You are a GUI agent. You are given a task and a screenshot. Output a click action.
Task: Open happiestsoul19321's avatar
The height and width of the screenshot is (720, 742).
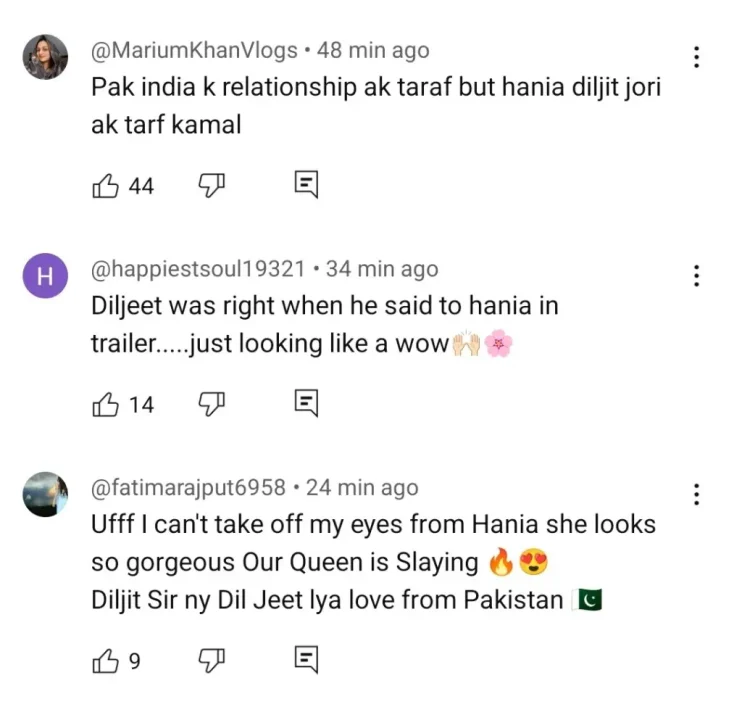tap(46, 277)
